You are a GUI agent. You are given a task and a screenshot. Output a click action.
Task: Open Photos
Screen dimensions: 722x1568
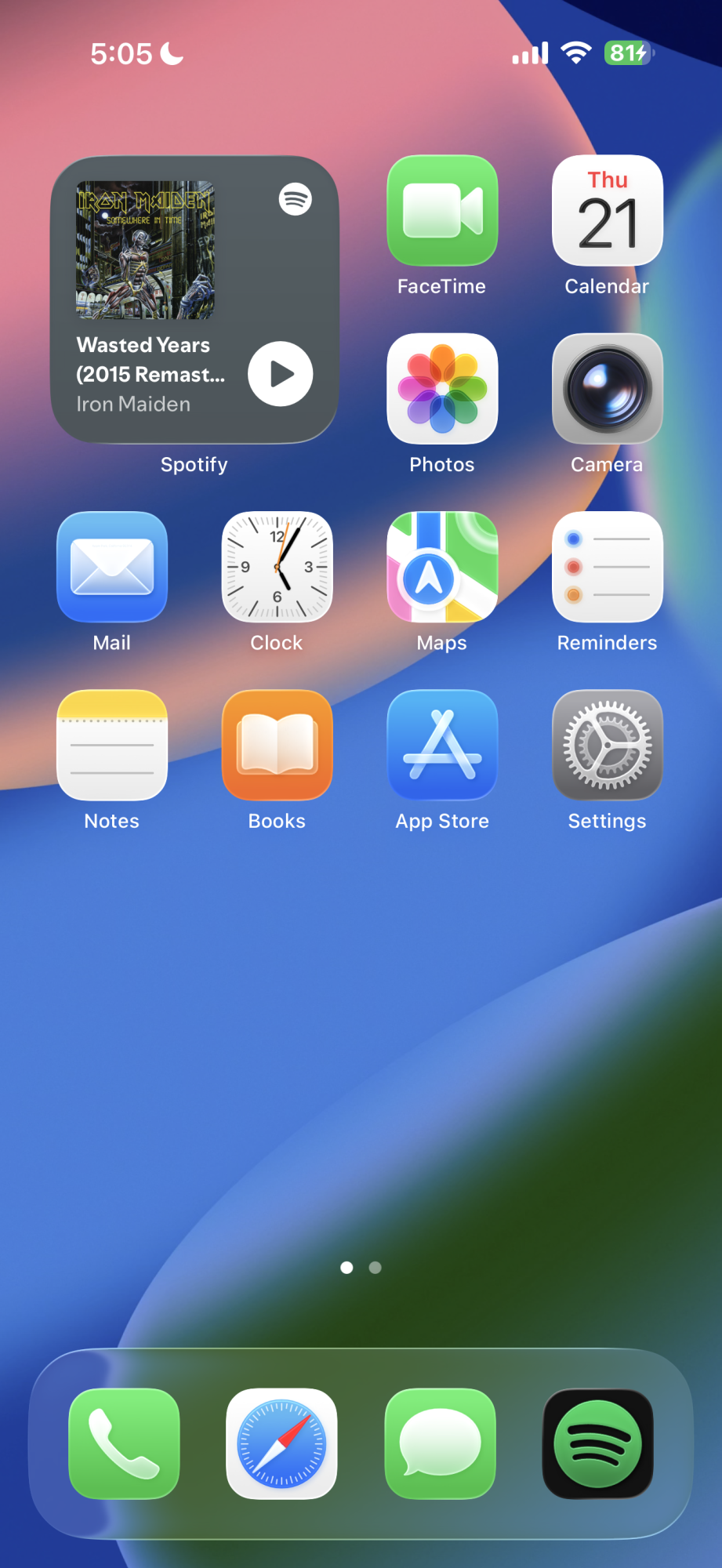(442, 389)
